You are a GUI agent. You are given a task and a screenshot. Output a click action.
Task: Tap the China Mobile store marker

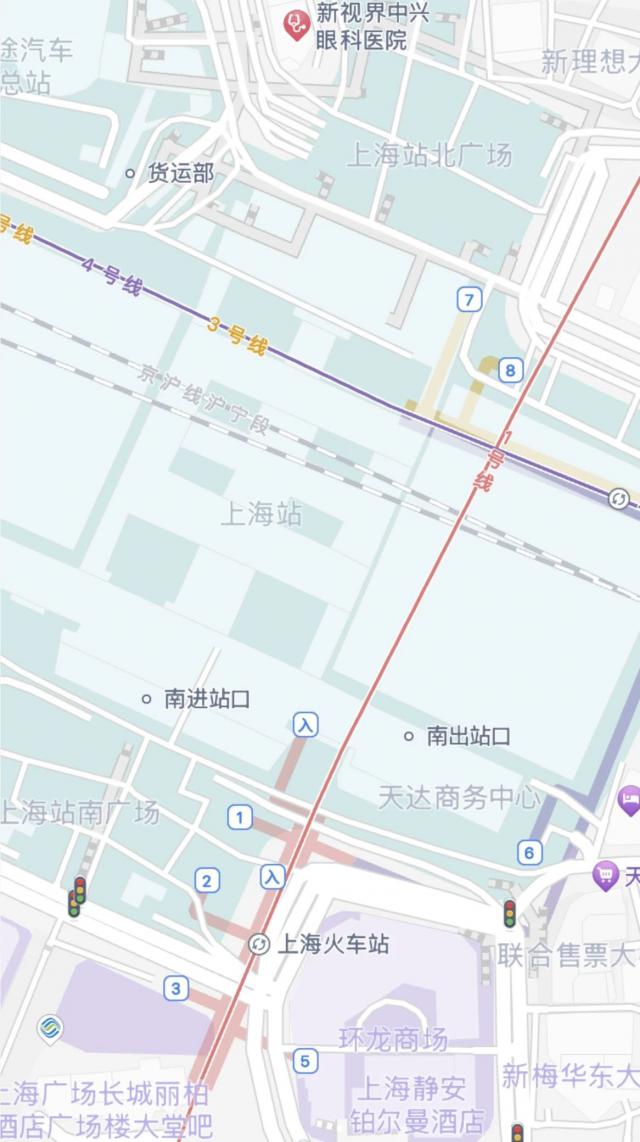point(50,1027)
